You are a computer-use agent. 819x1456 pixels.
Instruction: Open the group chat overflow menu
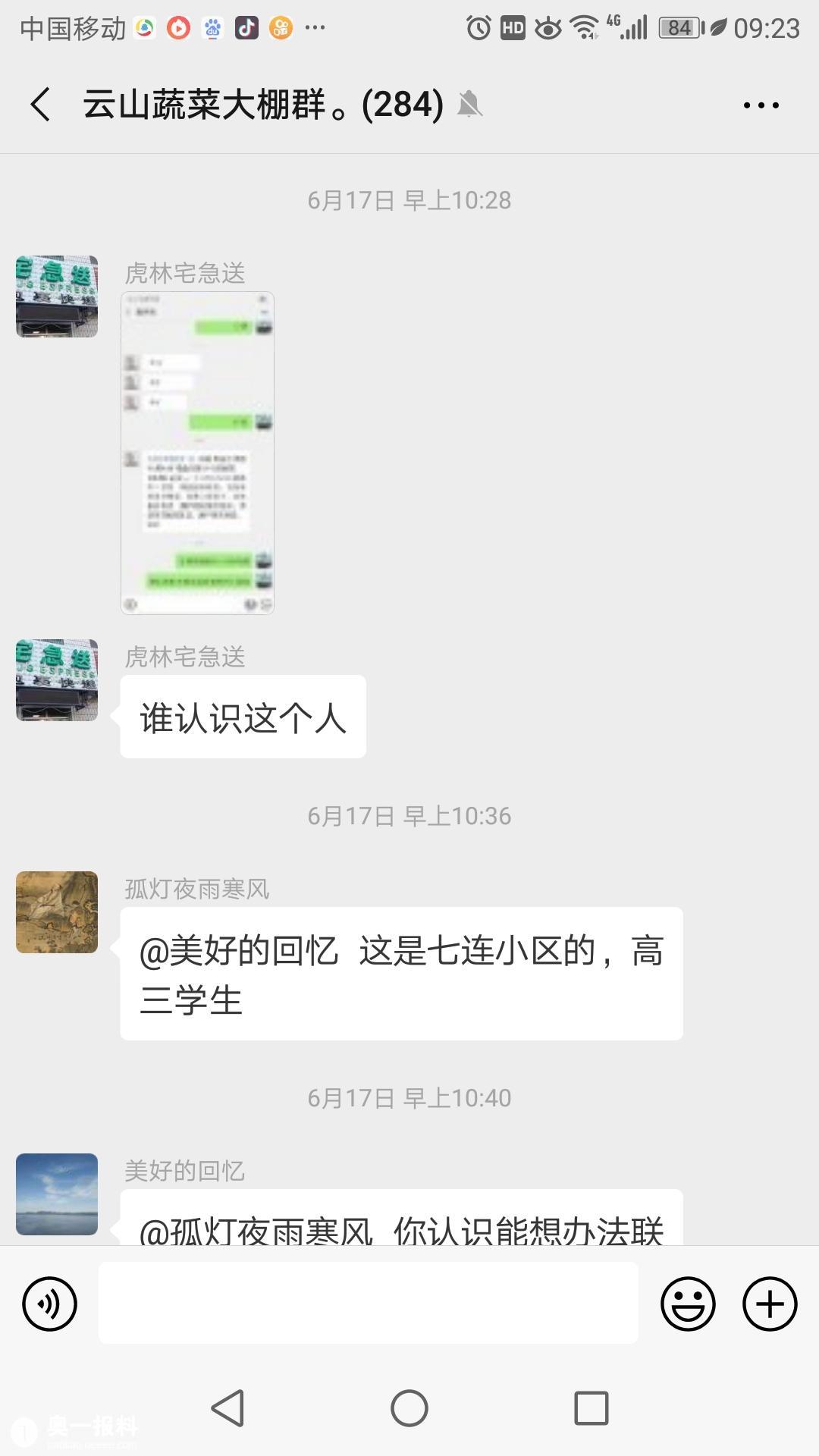point(761,105)
